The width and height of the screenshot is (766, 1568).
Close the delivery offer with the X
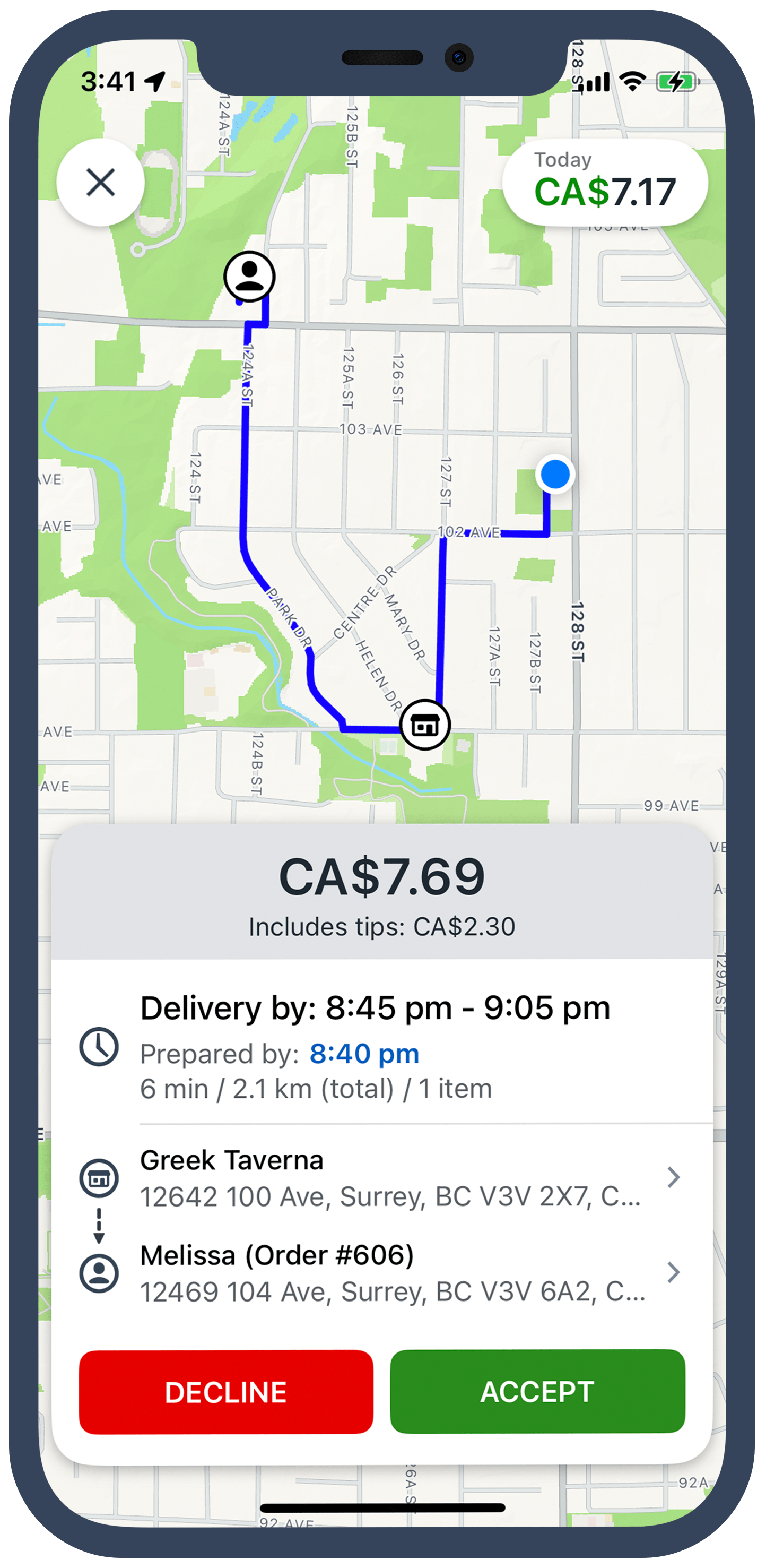point(100,183)
